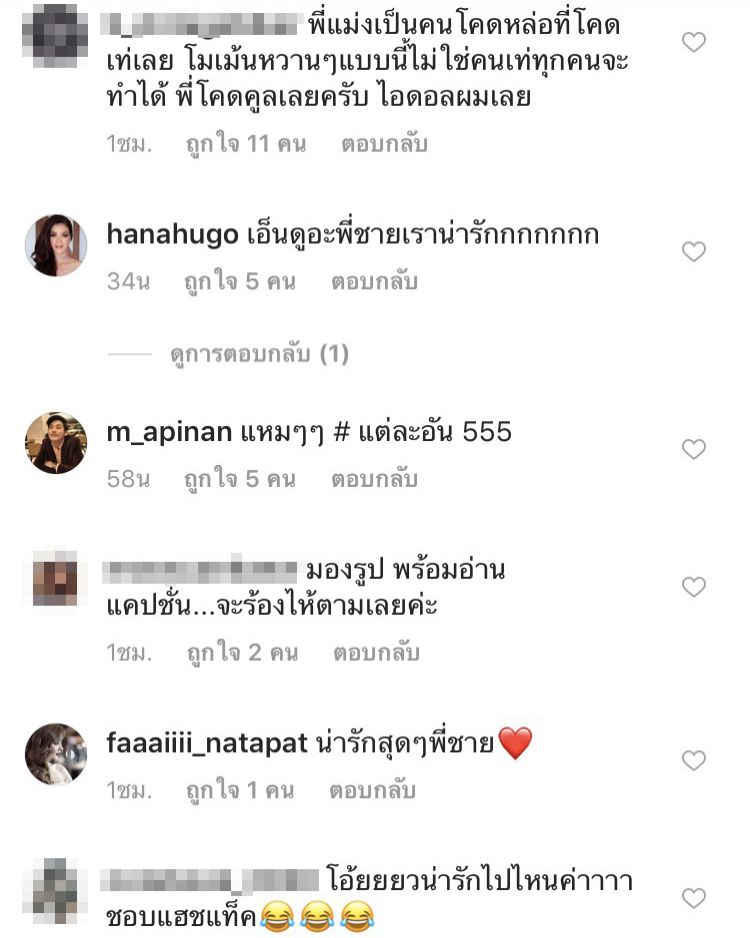Like the comment starting with โอ้ยย
750x938 pixels.
tap(693, 898)
